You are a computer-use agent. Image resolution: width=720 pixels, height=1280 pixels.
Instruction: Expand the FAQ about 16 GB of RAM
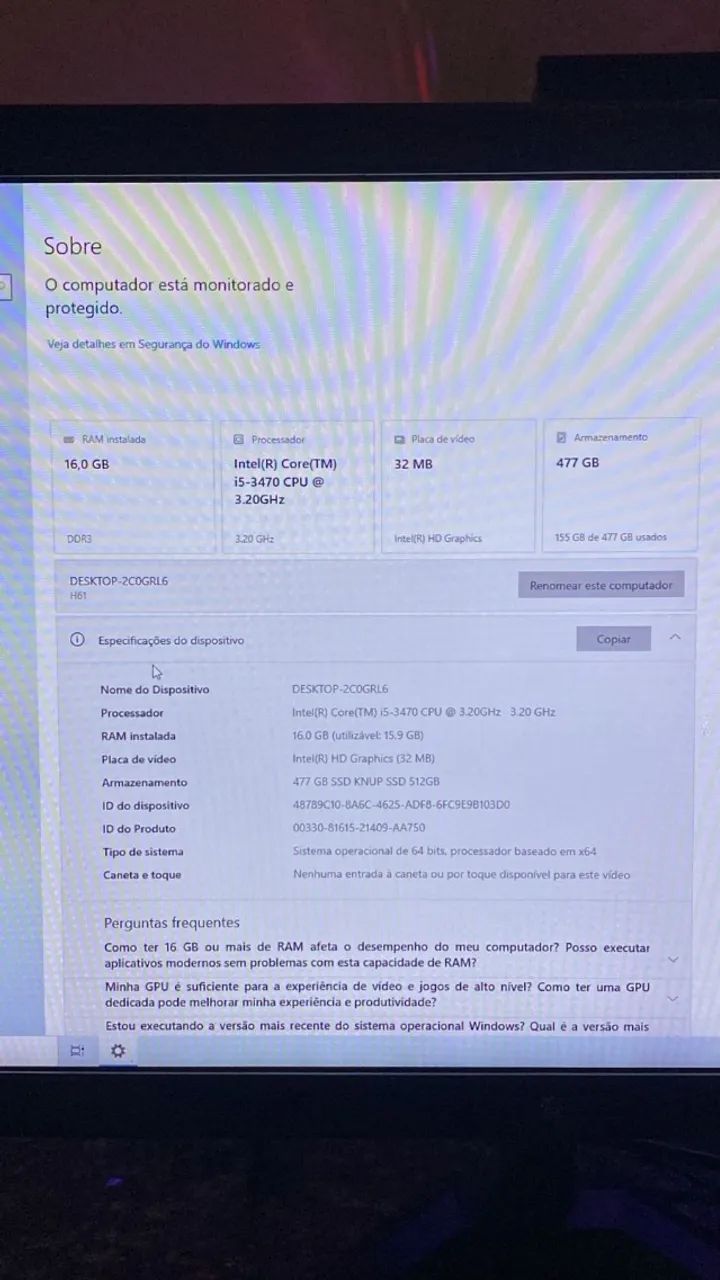point(672,959)
